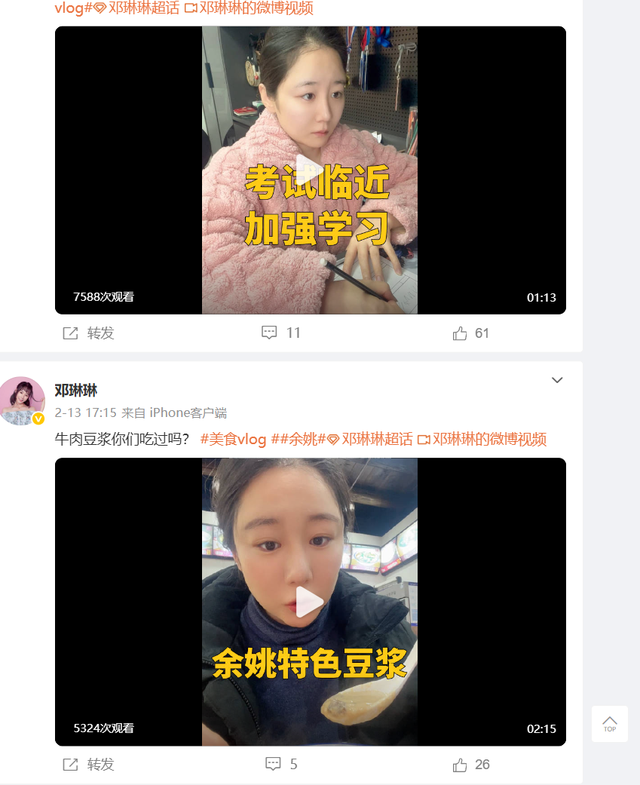
Task: Jump back to top with TOP button
Action: 609,723
